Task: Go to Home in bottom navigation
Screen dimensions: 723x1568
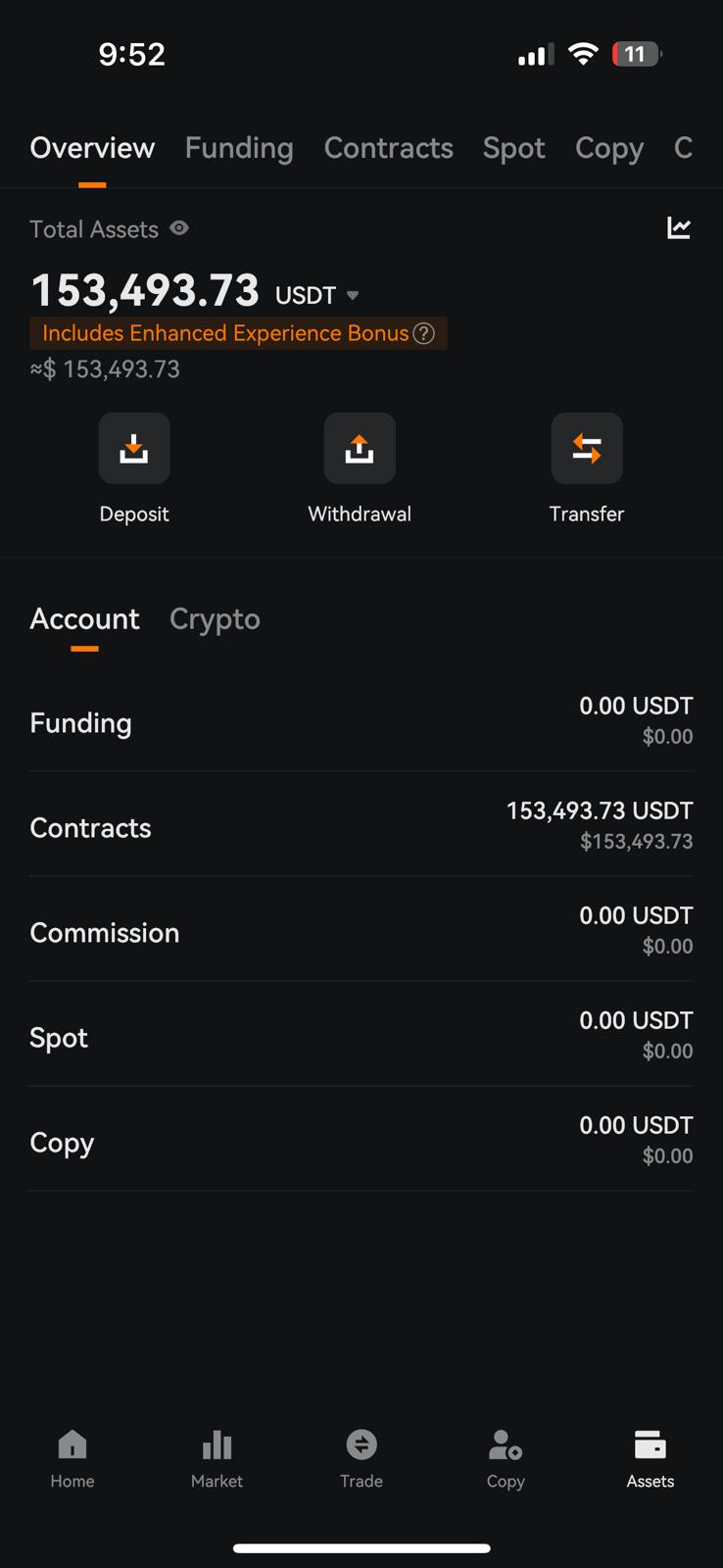Action: 72,1458
